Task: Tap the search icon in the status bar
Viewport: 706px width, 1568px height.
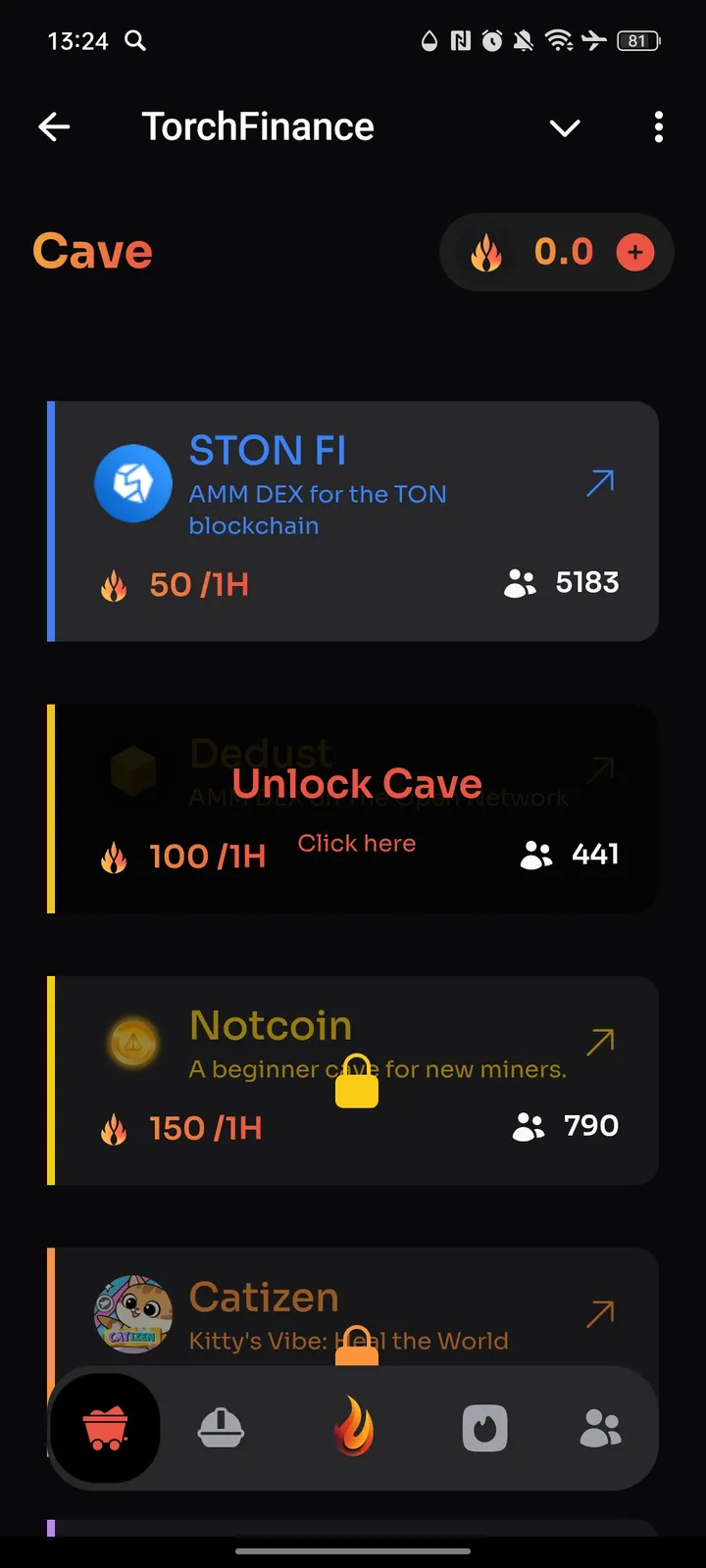Action: (136, 41)
